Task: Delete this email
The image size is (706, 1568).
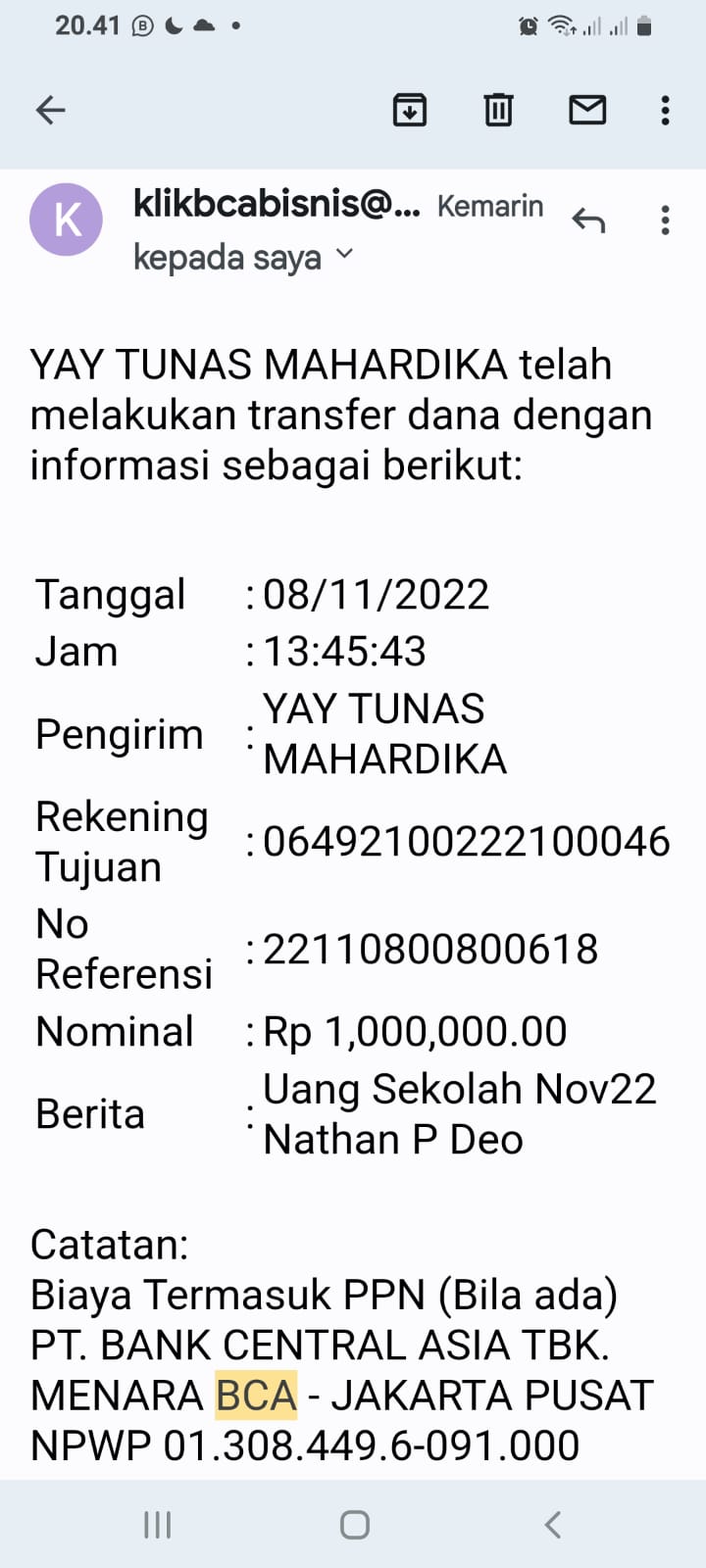Action: pyautogui.click(x=498, y=110)
